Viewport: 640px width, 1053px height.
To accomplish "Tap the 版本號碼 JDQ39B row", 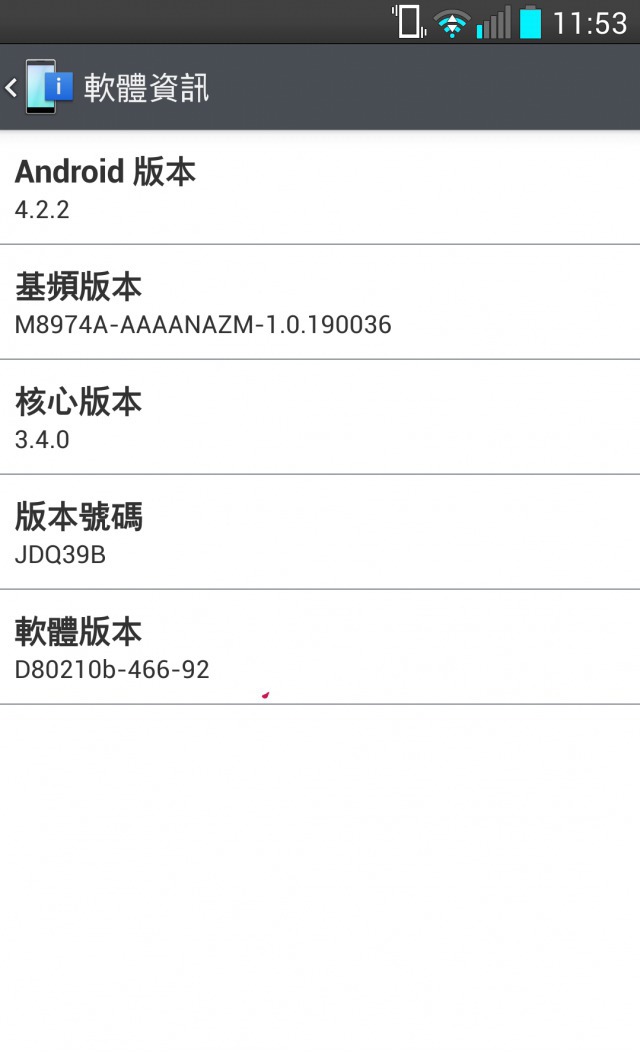I will click(x=320, y=532).
